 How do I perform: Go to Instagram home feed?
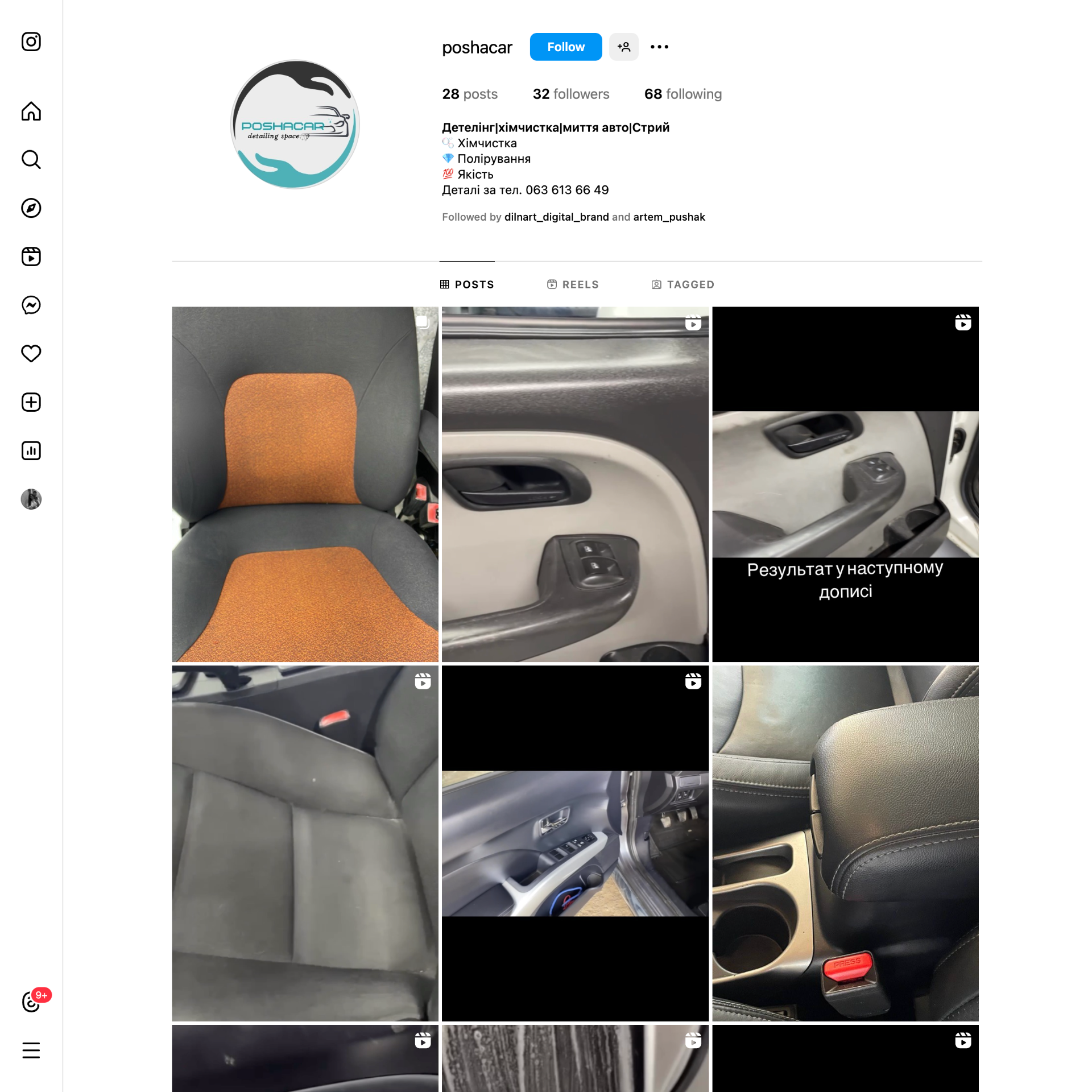click(x=31, y=111)
